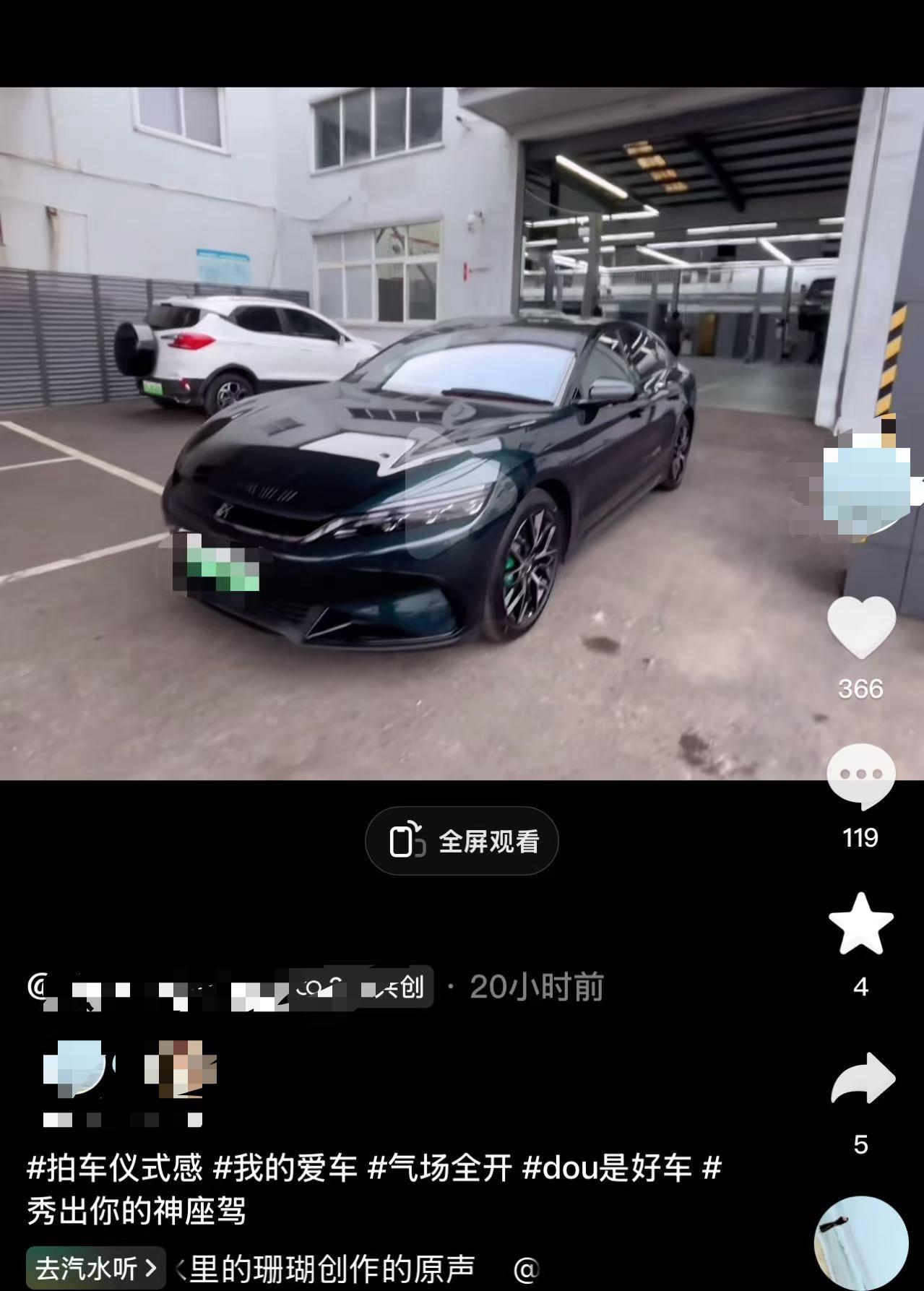Open hashtag #气场全开
The width and height of the screenshot is (924, 1291).
point(441,1167)
